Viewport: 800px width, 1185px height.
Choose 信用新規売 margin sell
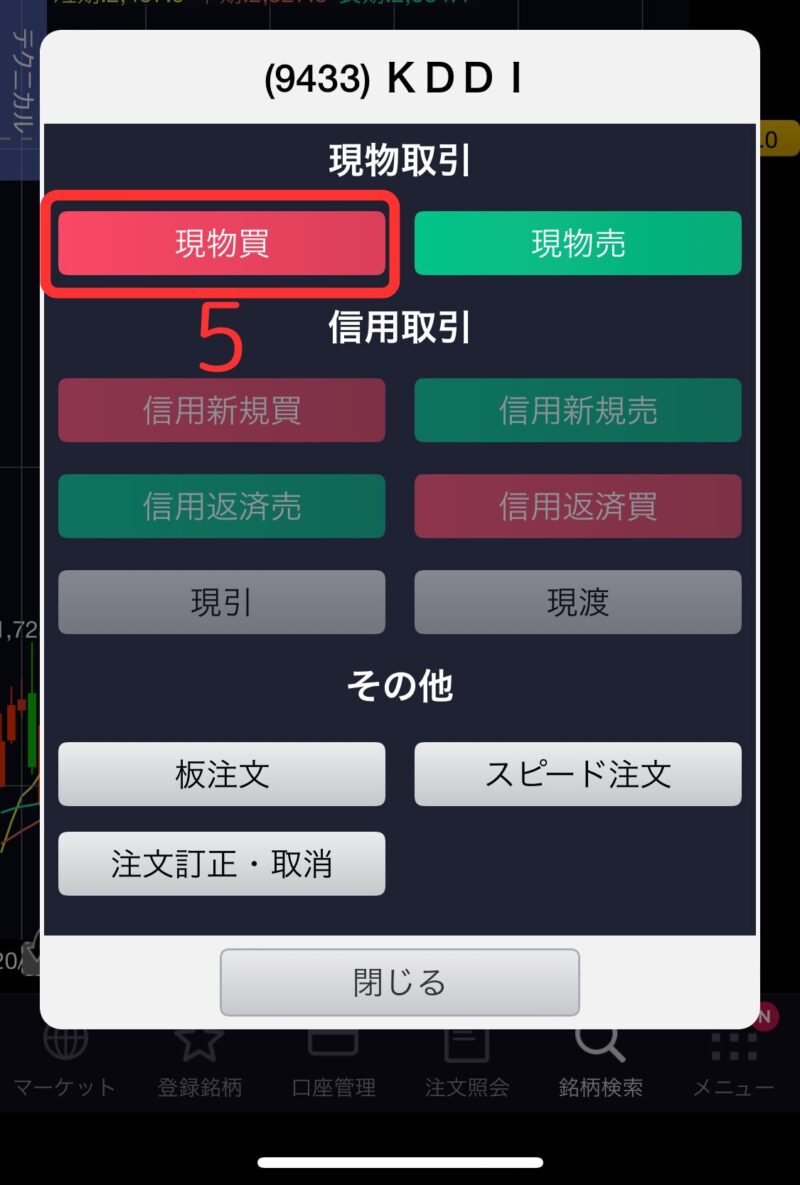point(578,410)
